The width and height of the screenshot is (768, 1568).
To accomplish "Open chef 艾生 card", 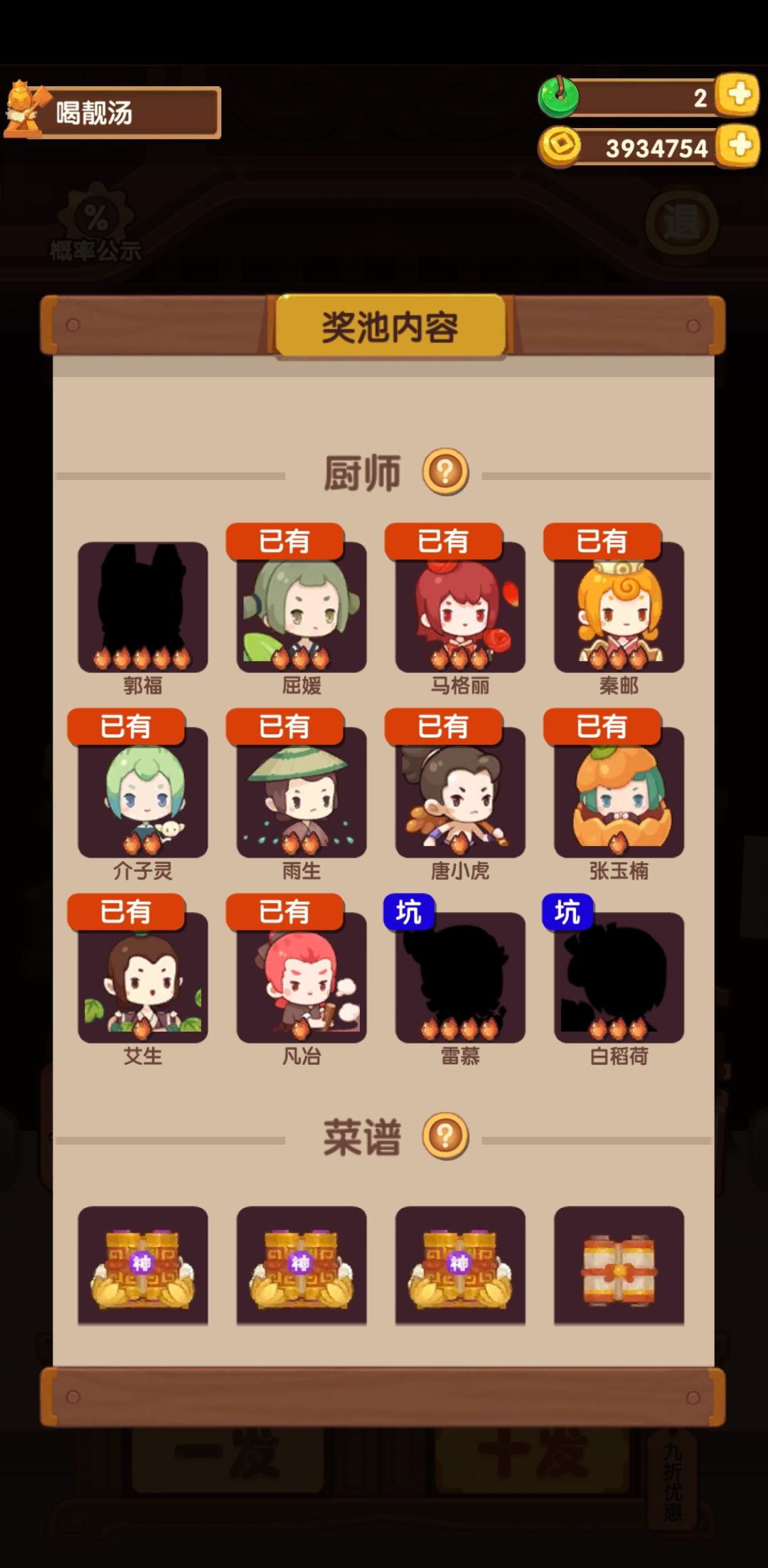I will click(143, 978).
